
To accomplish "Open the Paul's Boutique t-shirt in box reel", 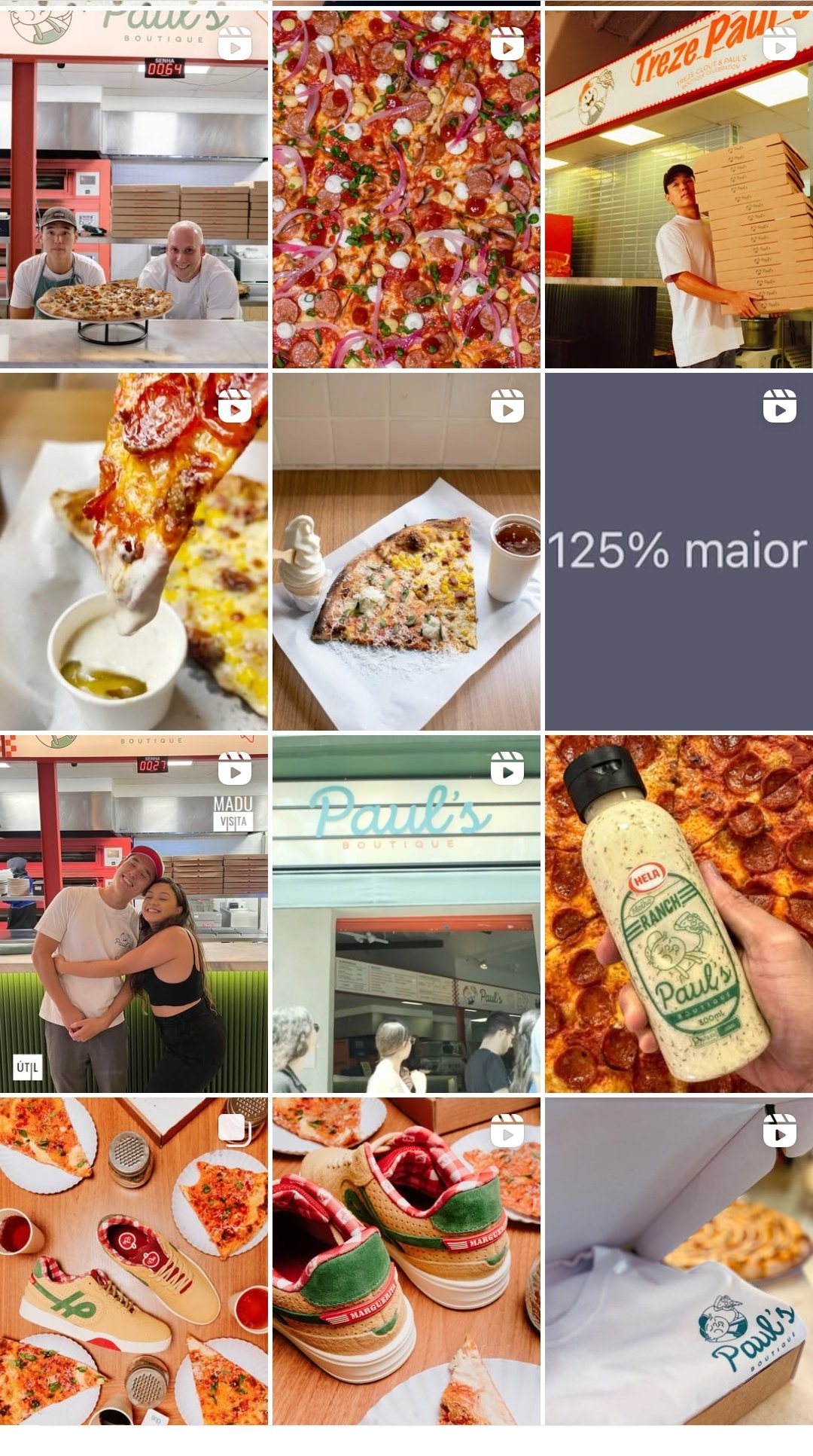I will coord(678,1260).
